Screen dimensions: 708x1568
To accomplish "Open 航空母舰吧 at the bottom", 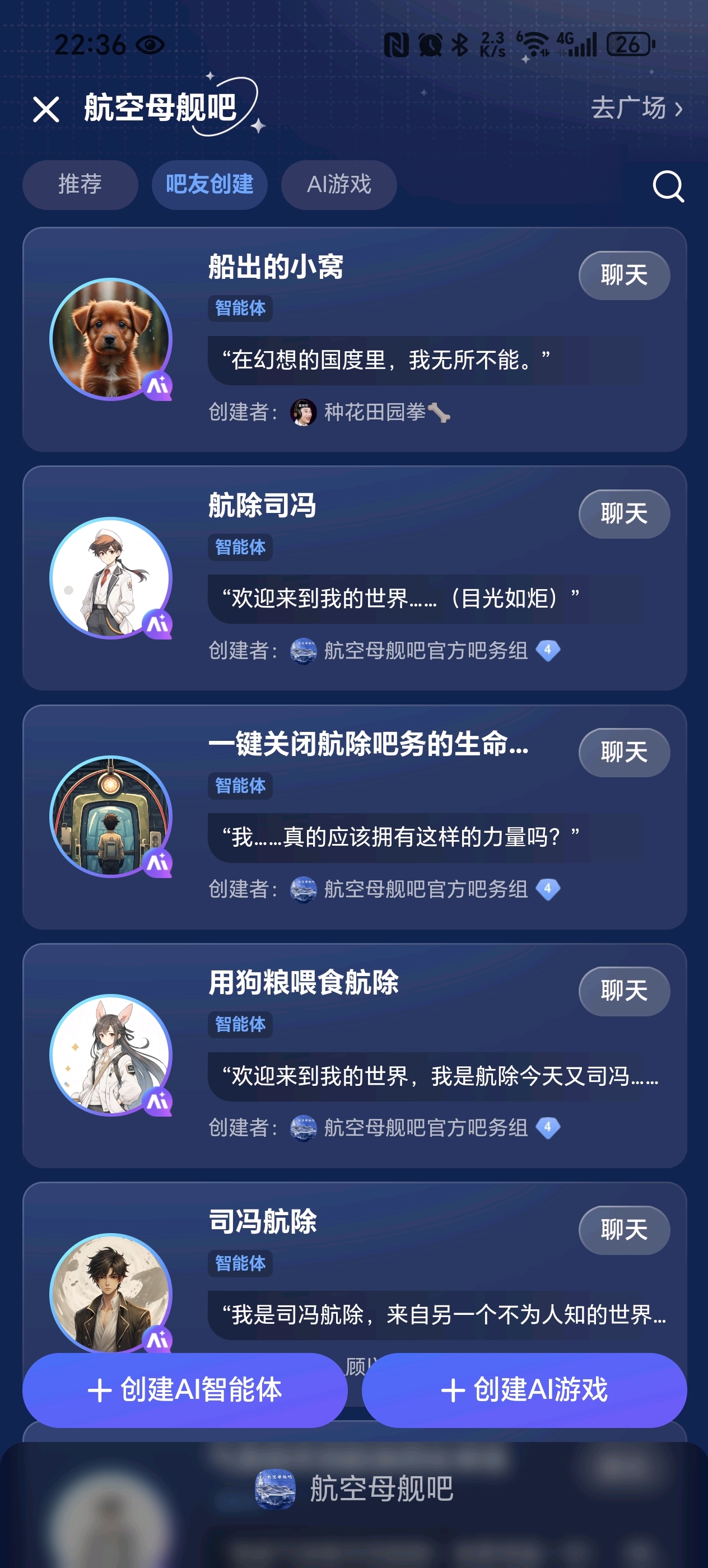I will tap(355, 1488).
